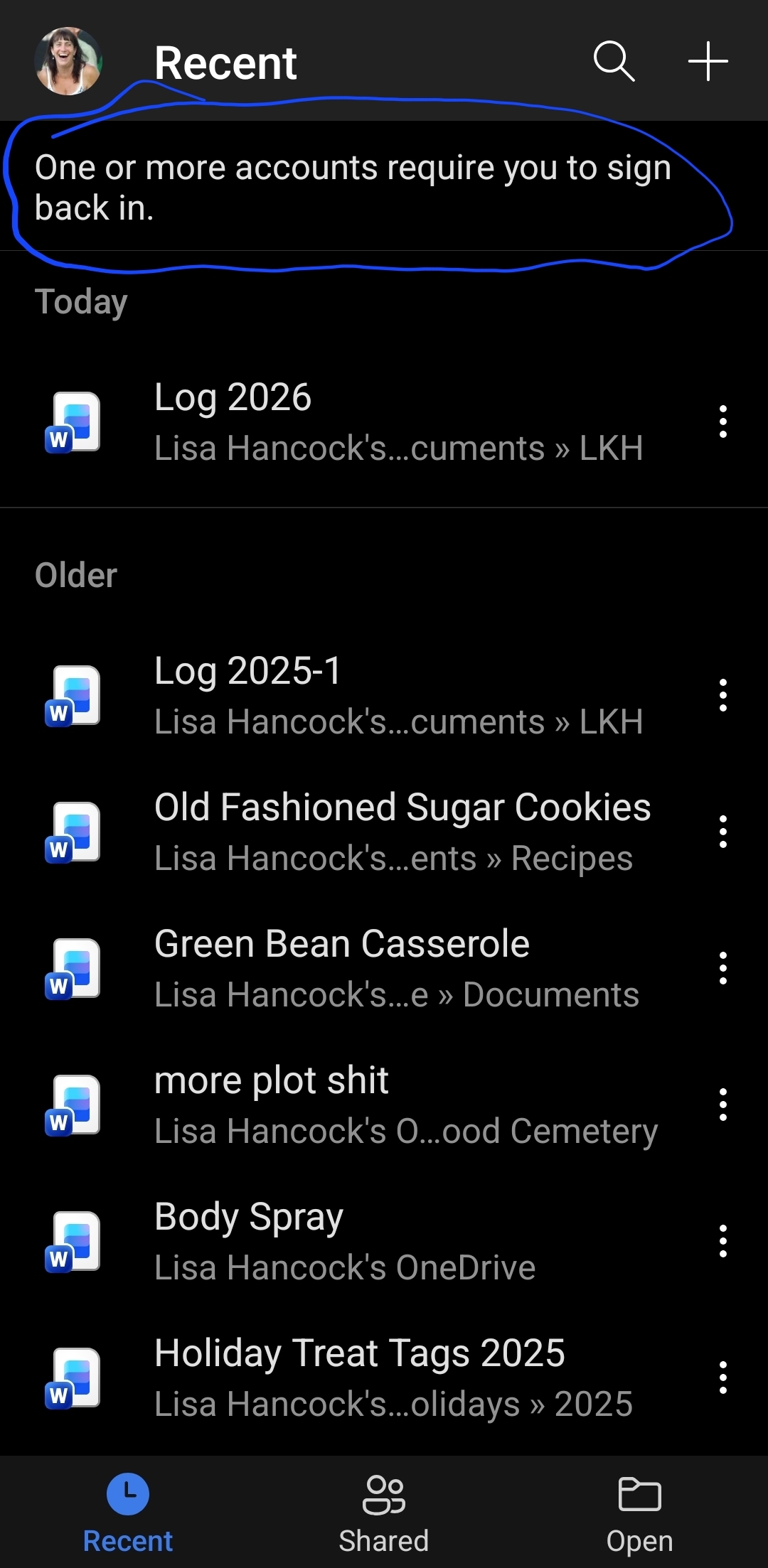Open the search icon
768x1568 pixels.
(614, 62)
